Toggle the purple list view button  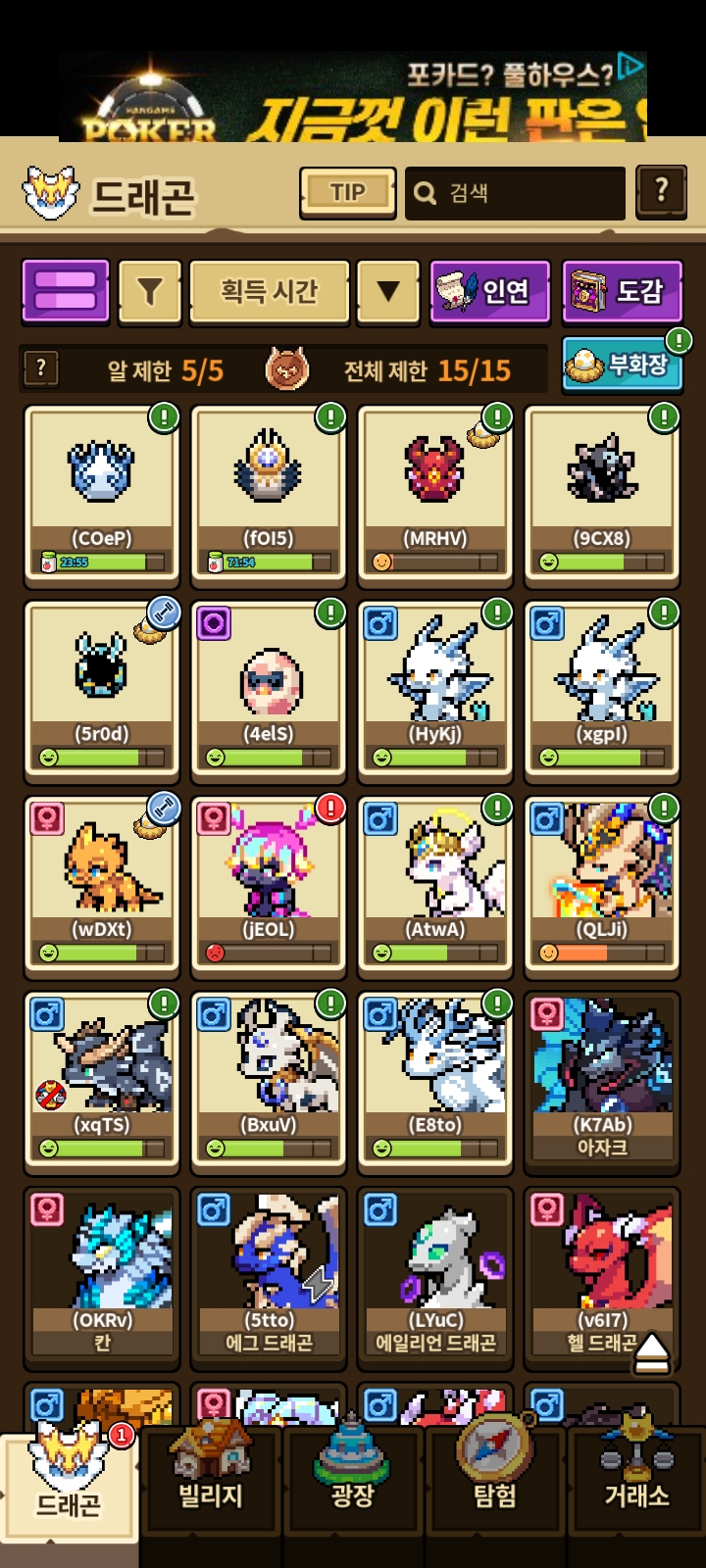pos(66,291)
